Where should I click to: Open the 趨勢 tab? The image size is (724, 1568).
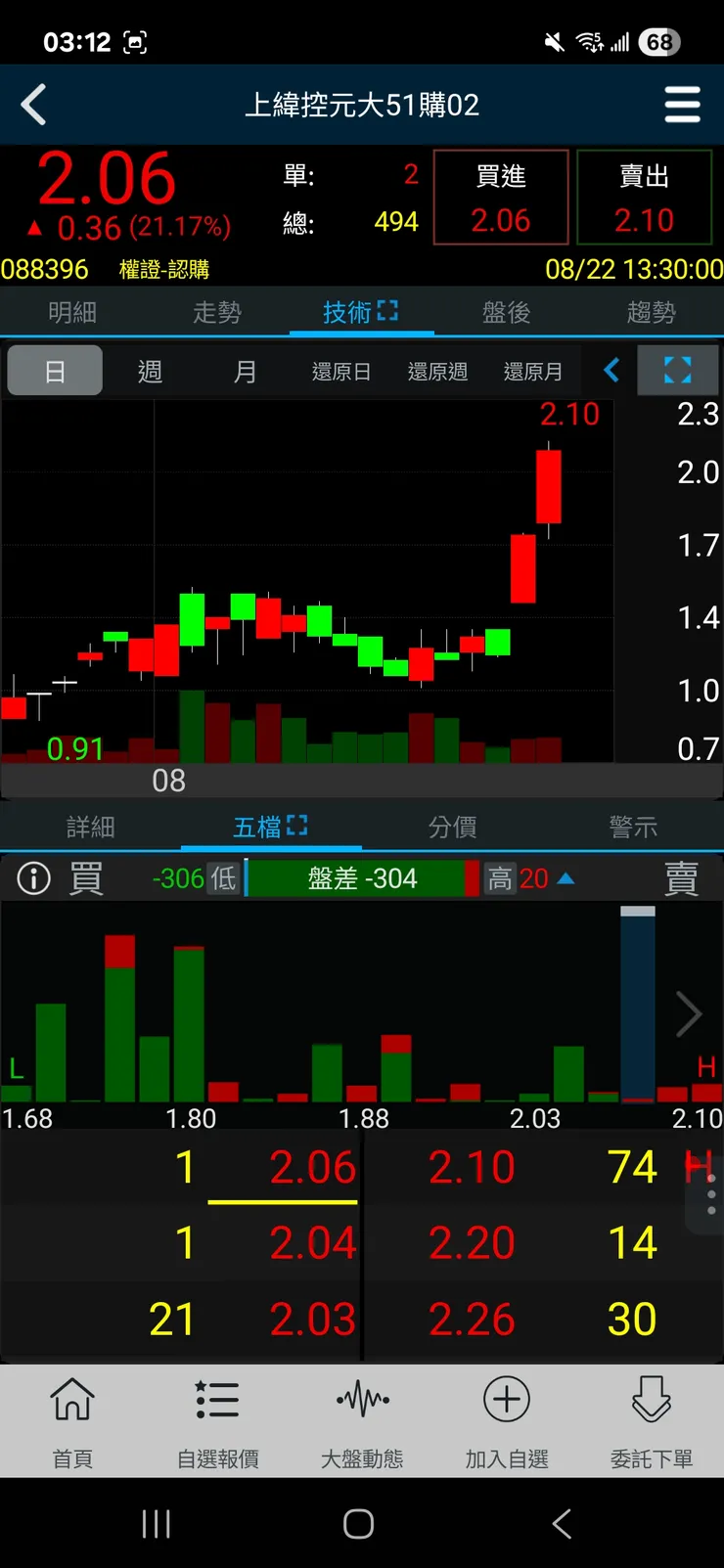point(651,312)
